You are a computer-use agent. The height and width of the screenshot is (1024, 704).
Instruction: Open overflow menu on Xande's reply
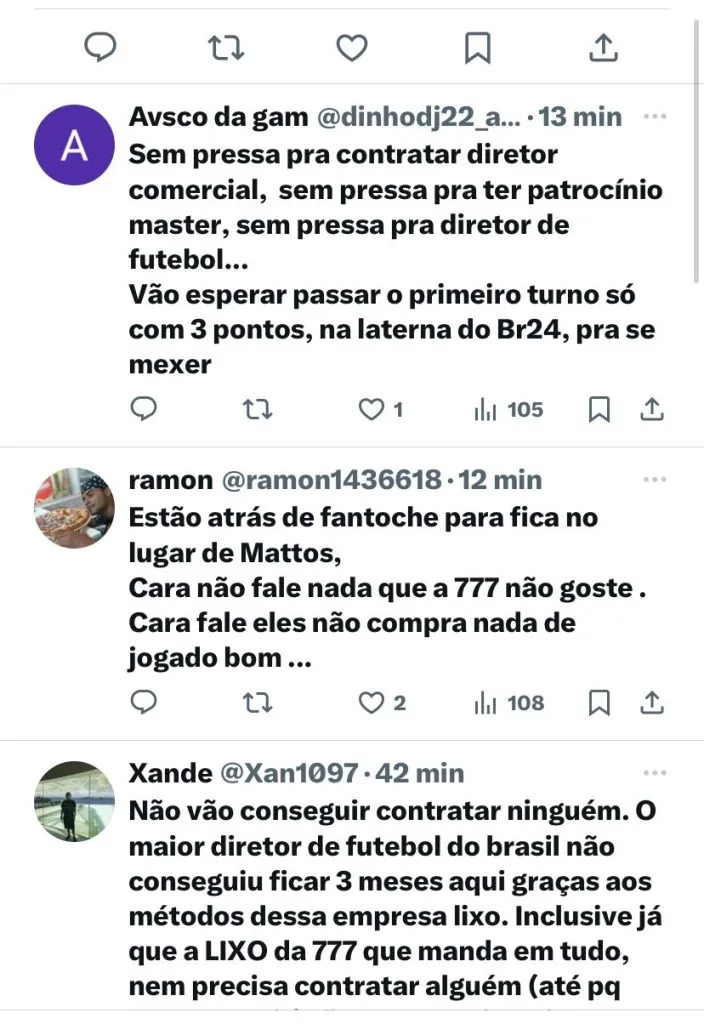(x=654, y=773)
